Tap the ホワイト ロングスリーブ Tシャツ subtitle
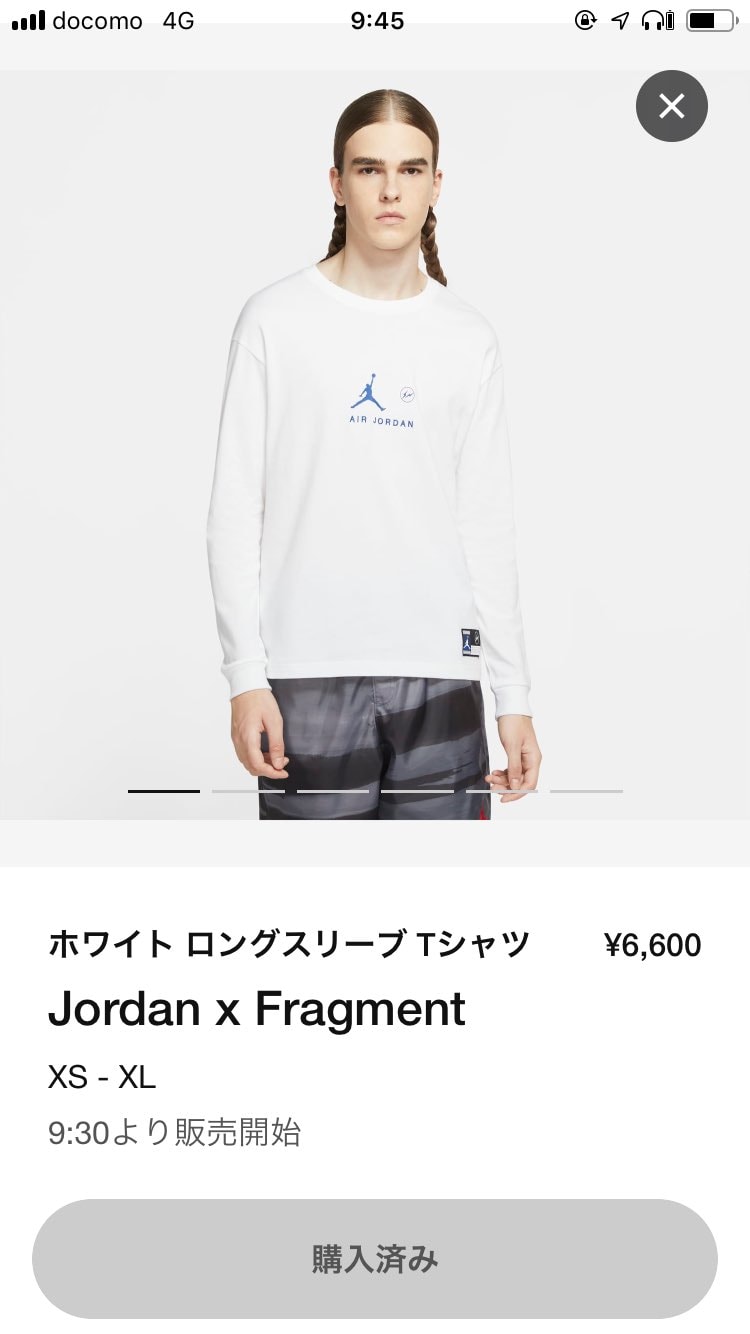This screenshot has height=1334, width=750. (x=289, y=943)
